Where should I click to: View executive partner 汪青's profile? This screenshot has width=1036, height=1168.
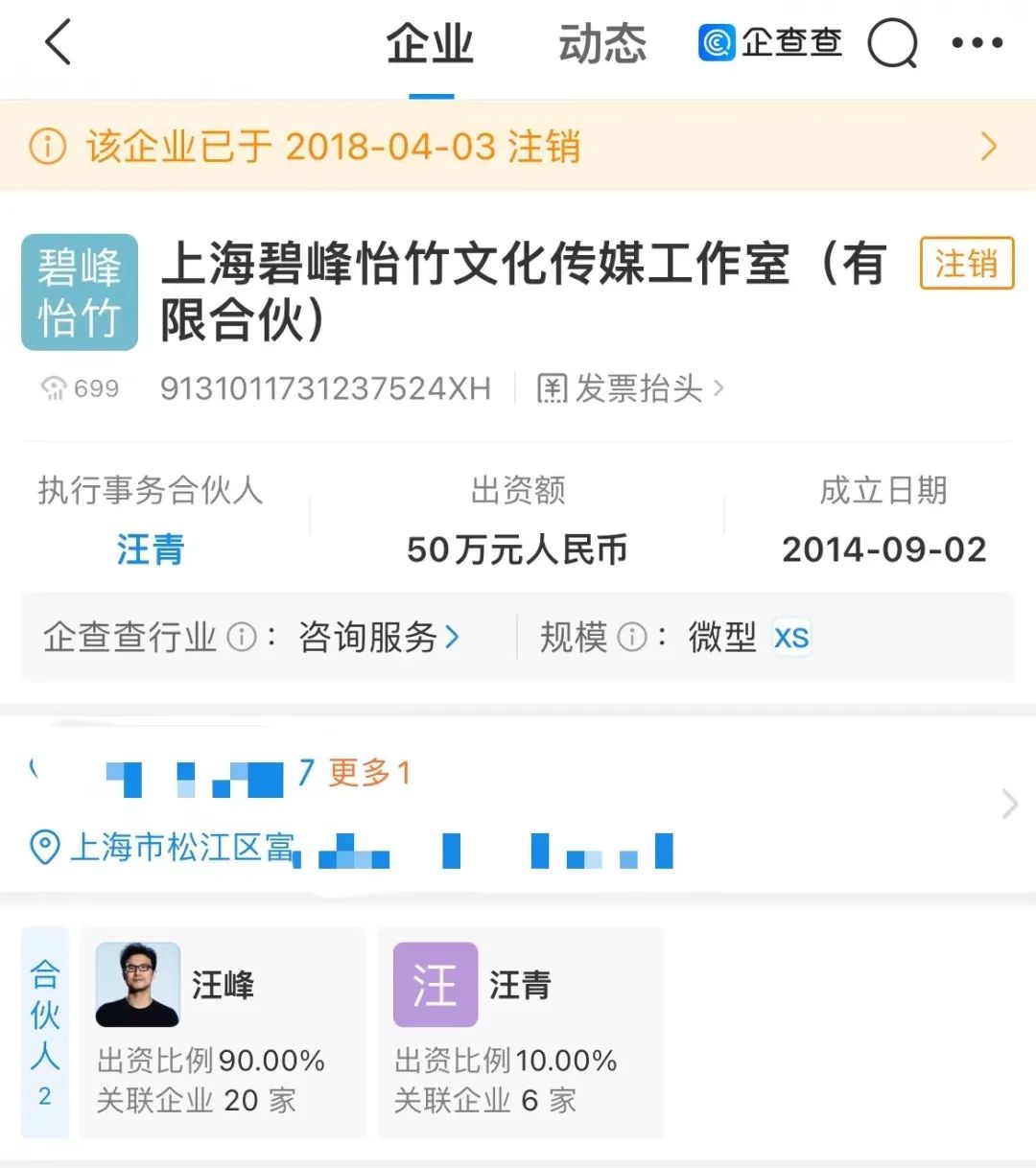(151, 549)
